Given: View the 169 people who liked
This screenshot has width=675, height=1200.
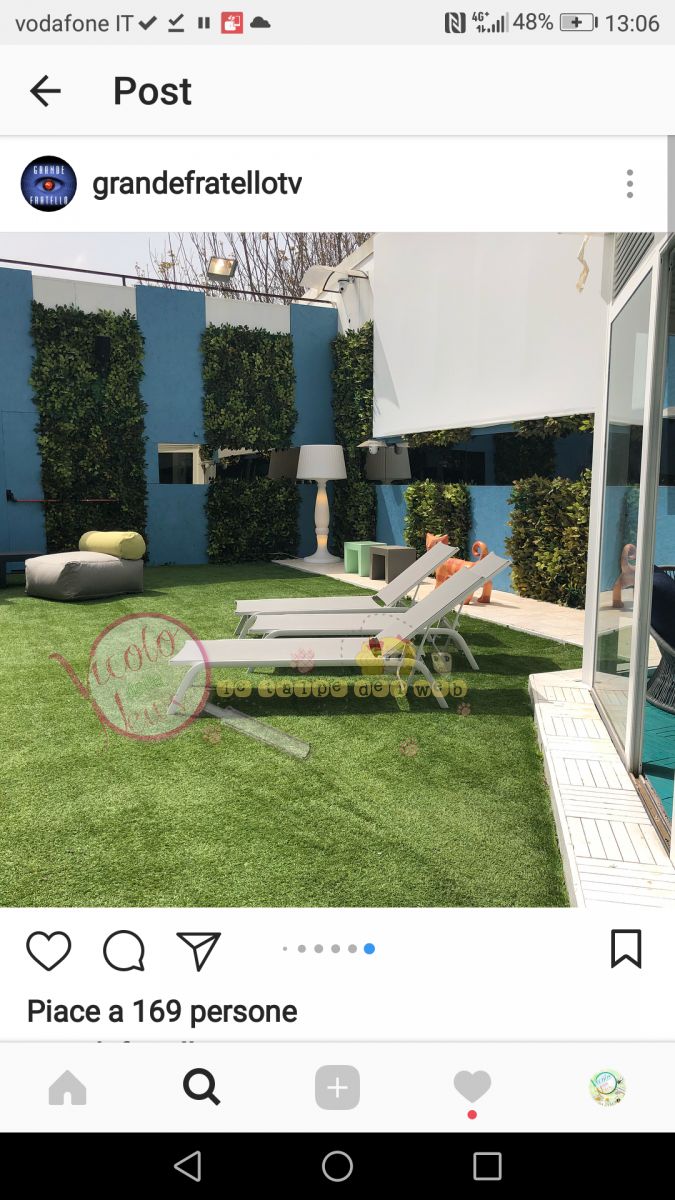Looking at the screenshot, I should coord(162,1011).
